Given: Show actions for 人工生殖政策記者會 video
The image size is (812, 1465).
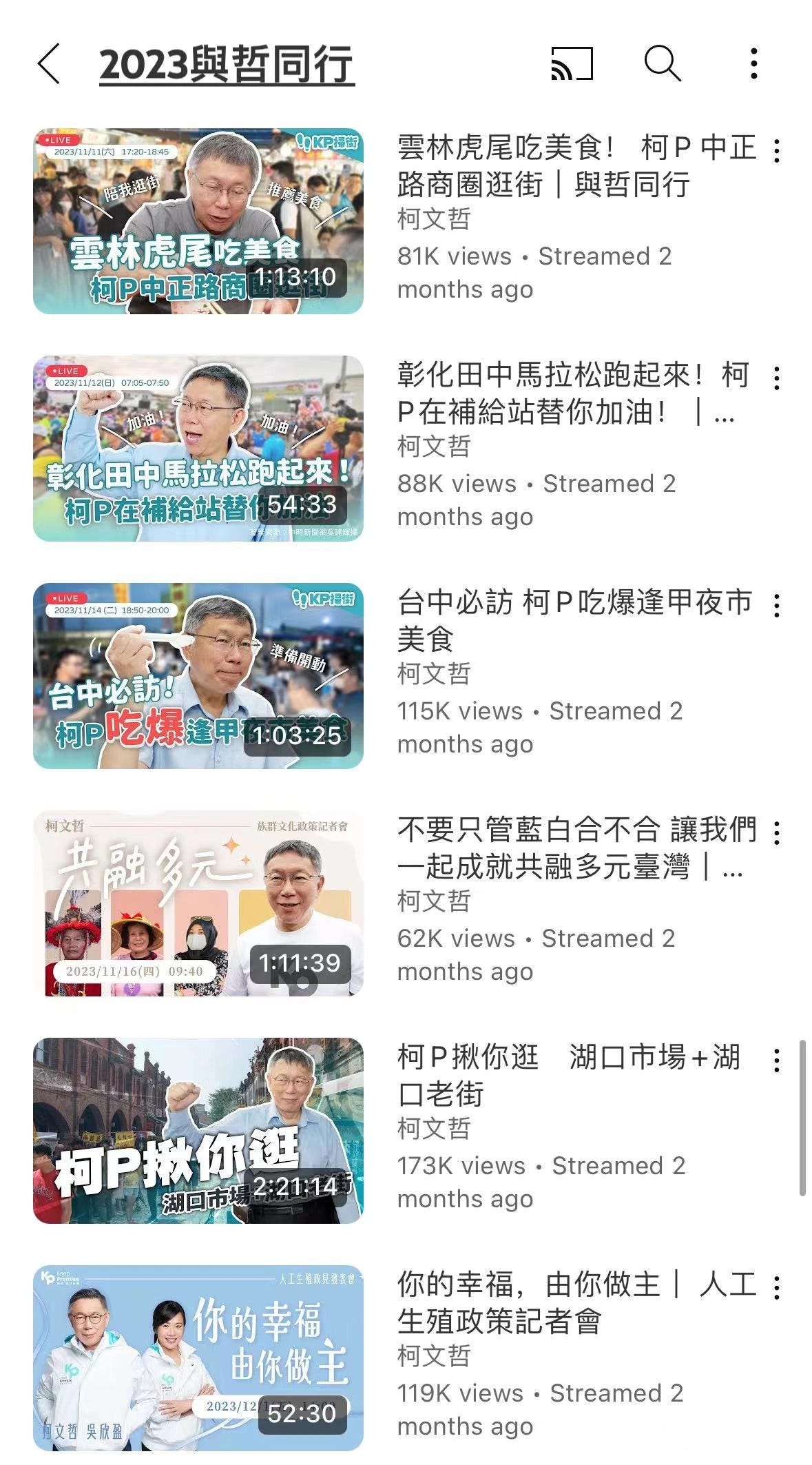Looking at the screenshot, I should tap(777, 1288).
